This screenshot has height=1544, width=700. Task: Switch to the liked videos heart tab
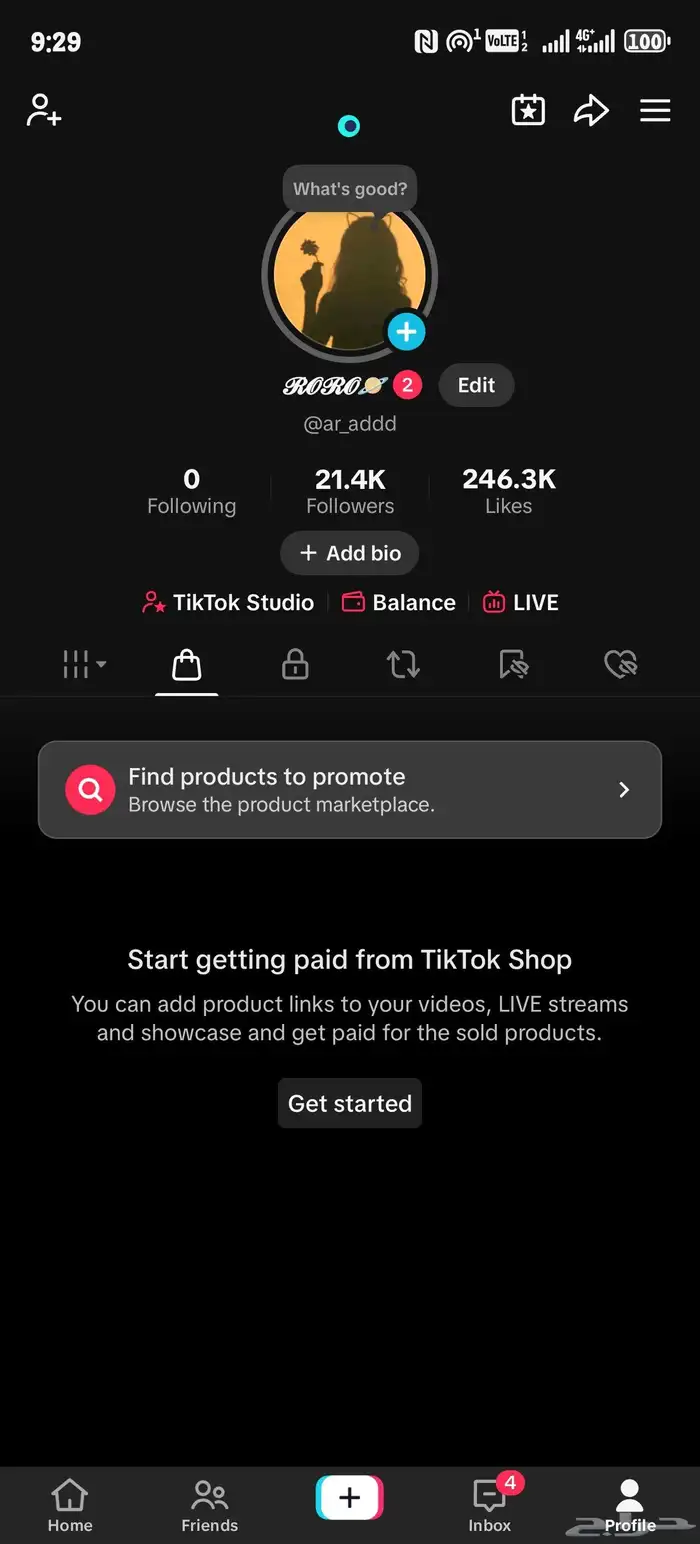point(621,664)
